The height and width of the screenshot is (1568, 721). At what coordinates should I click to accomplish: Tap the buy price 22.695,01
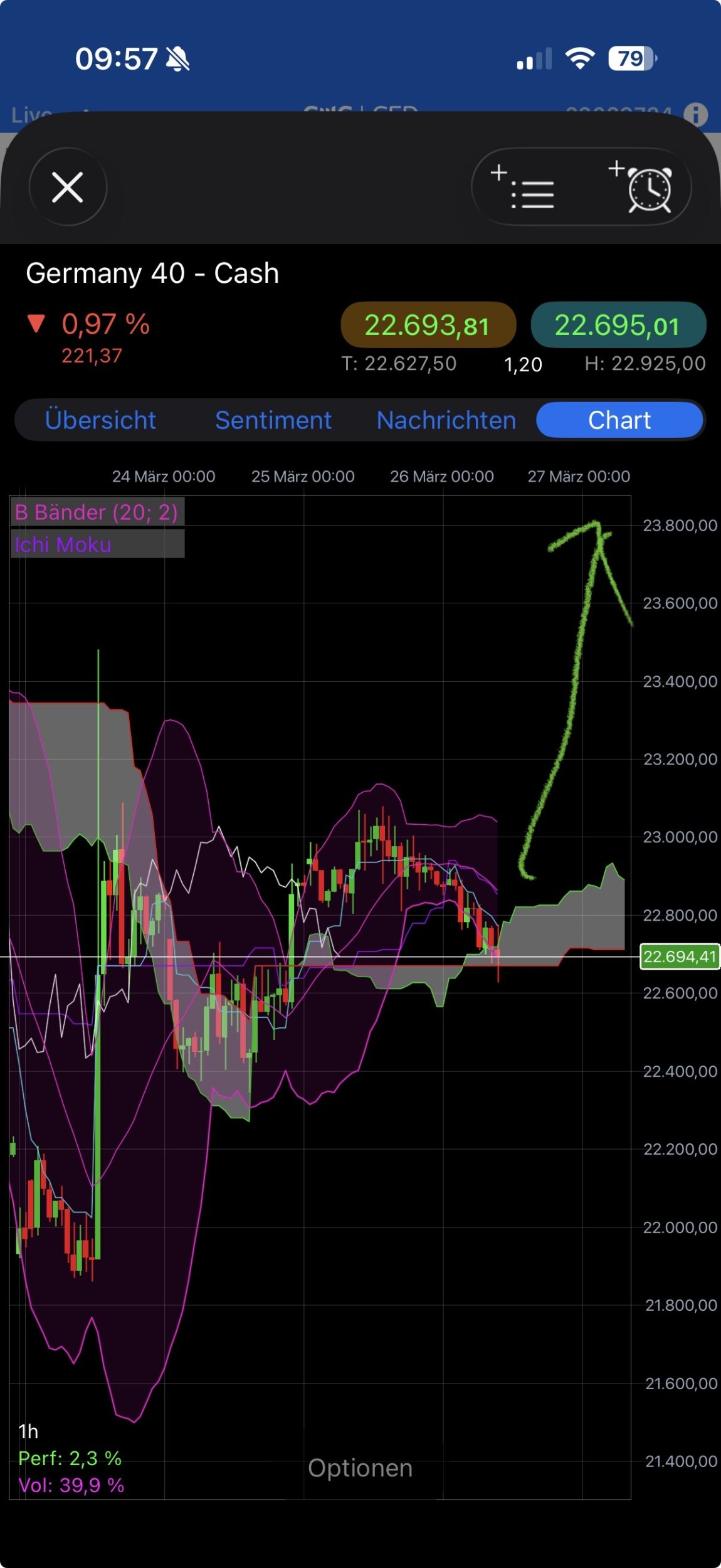point(618,325)
